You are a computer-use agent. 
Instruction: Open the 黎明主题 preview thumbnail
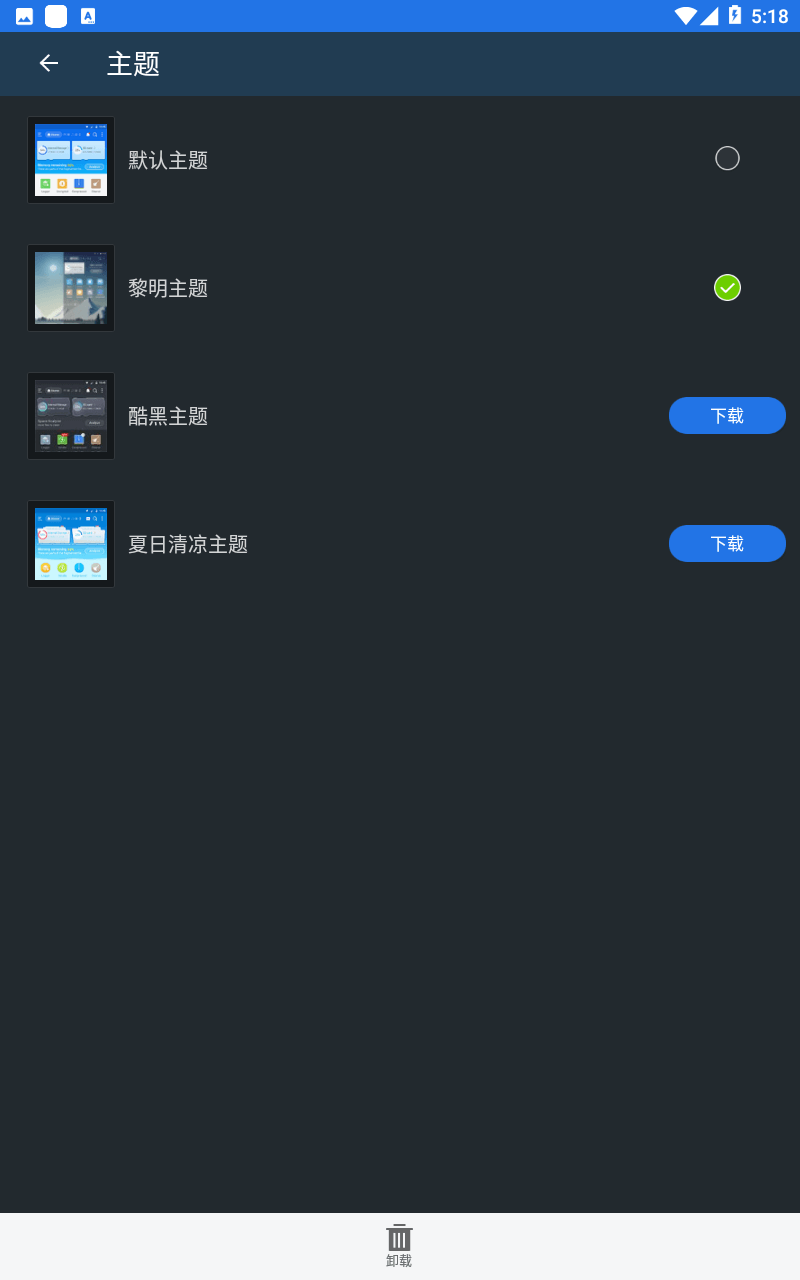[71, 288]
